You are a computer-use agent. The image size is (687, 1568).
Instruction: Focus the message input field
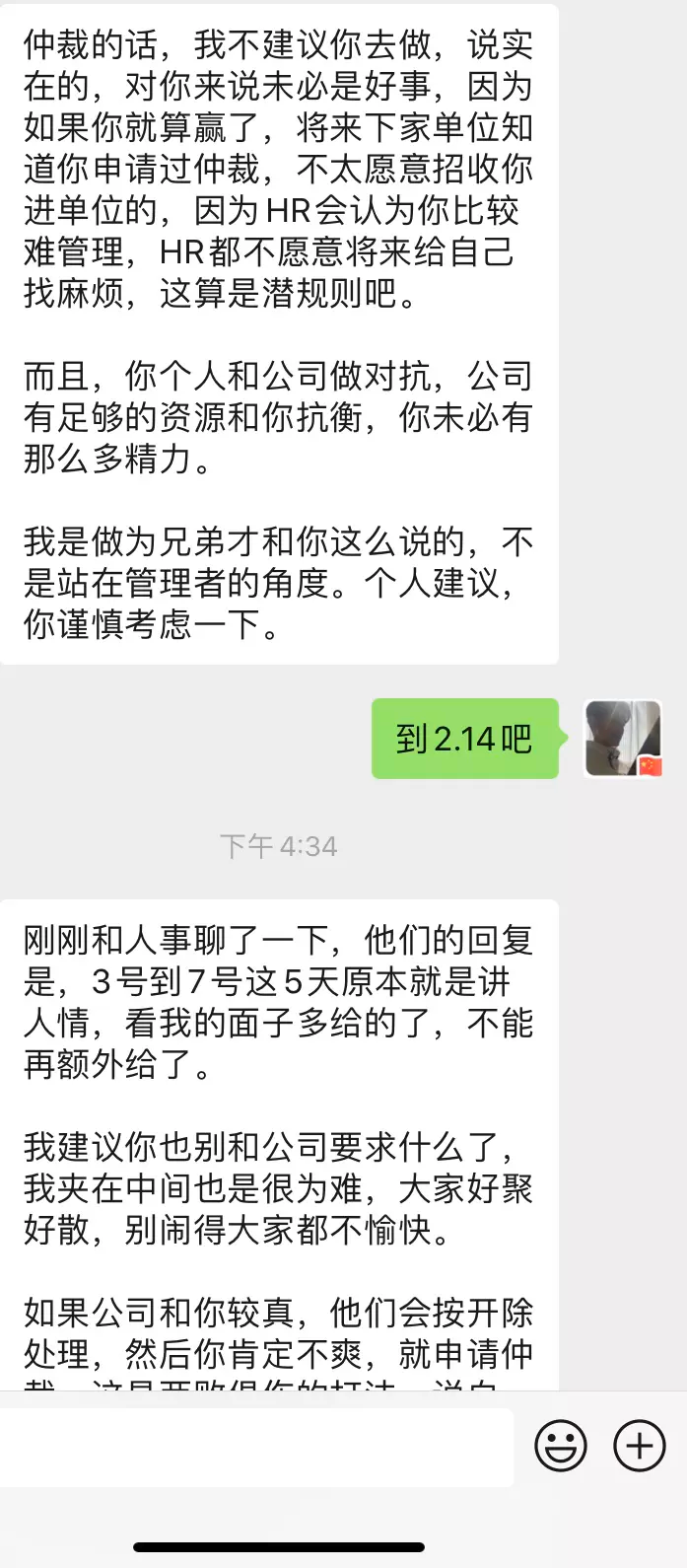click(x=256, y=1447)
